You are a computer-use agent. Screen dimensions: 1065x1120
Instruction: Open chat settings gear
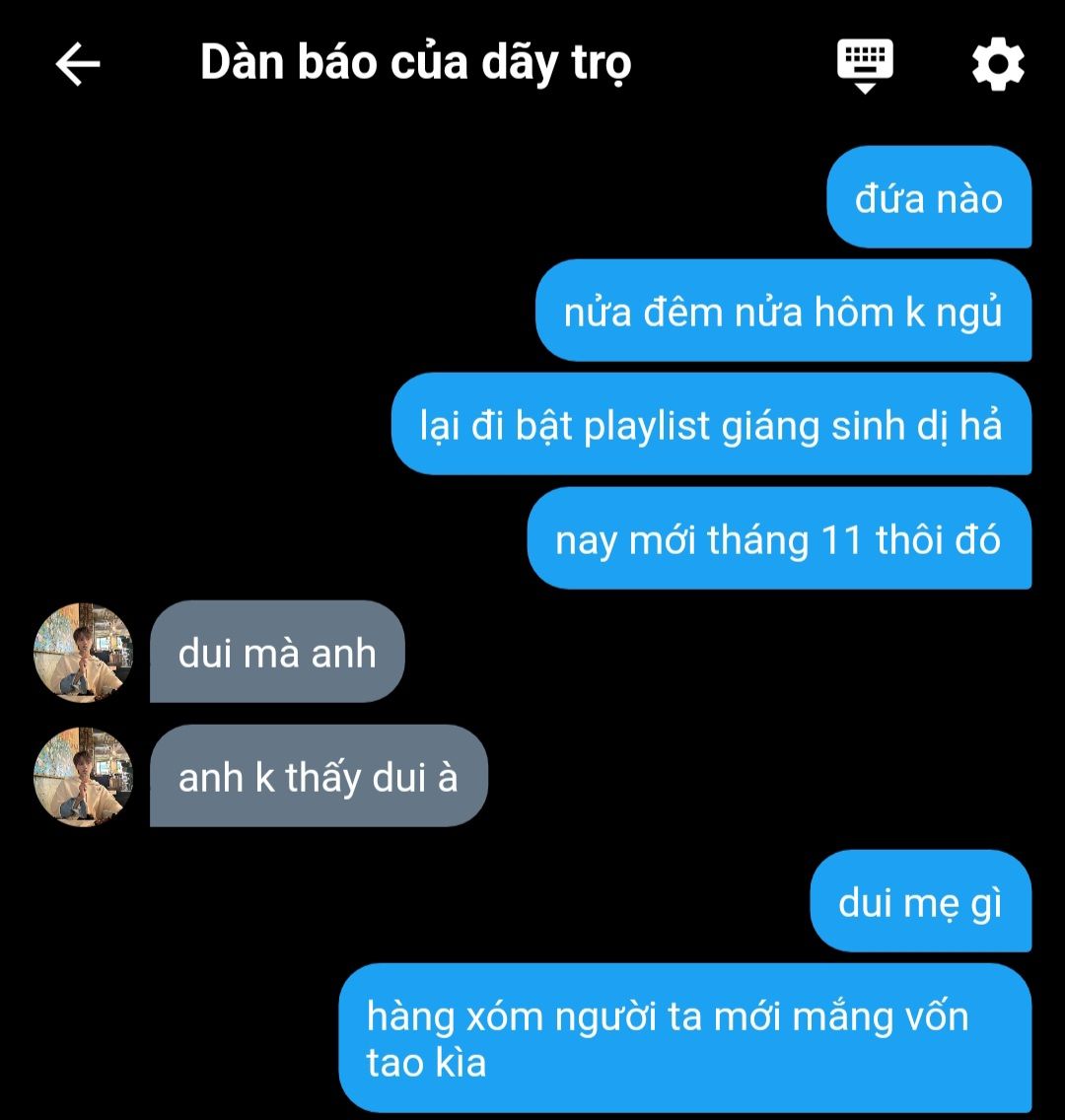tap(998, 65)
